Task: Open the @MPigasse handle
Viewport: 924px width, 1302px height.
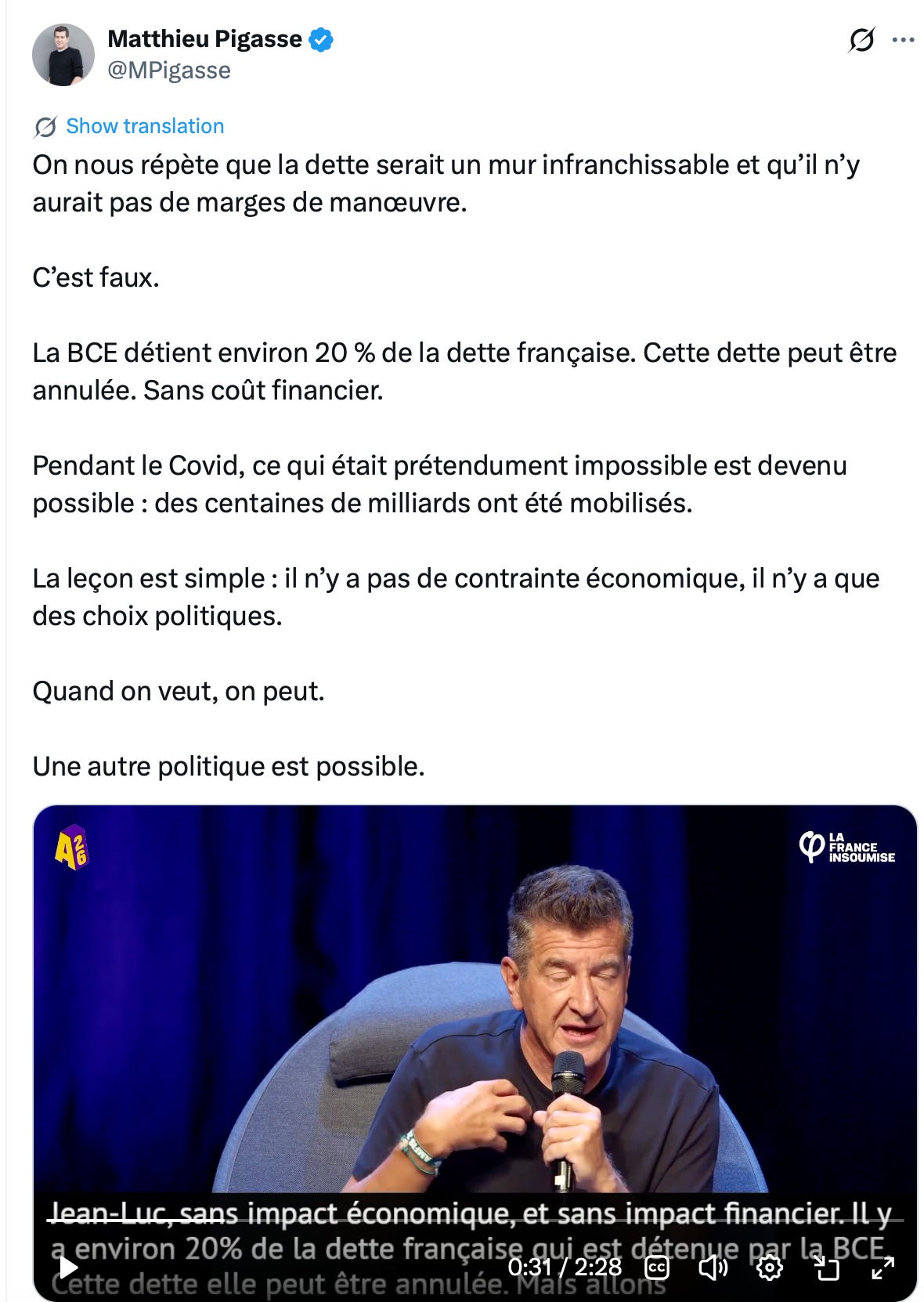Action: (169, 71)
